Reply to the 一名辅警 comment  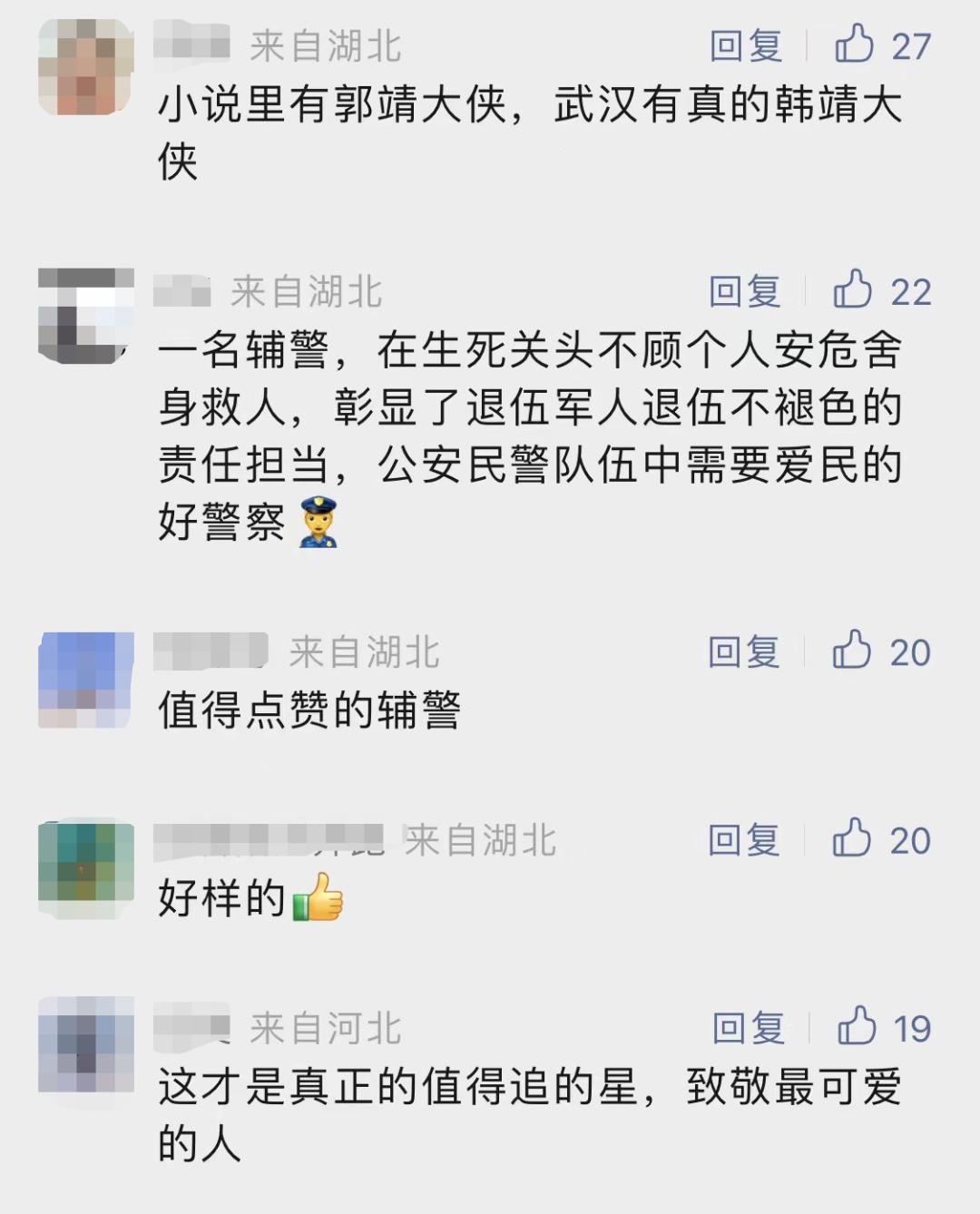[x=744, y=292]
